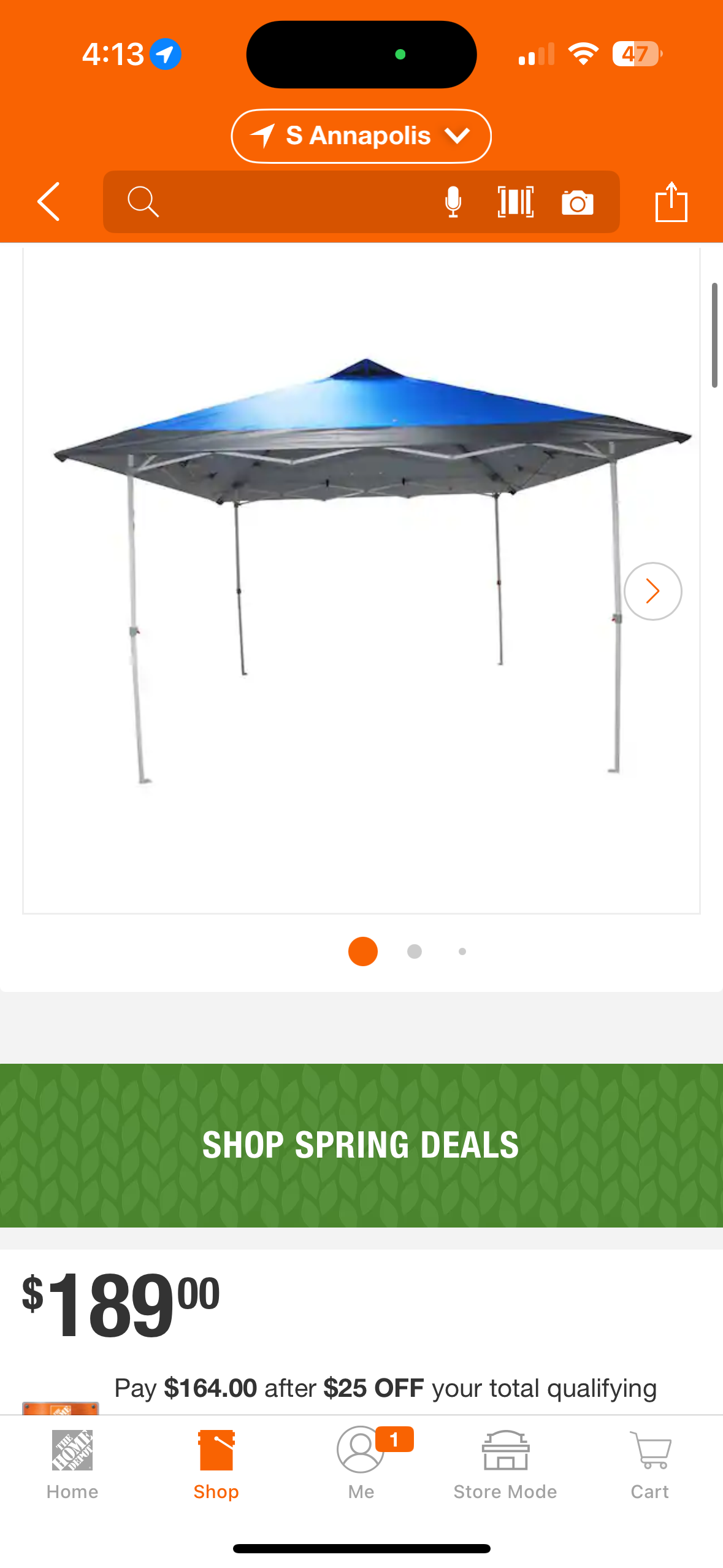723x1568 pixels.
Task: Open the barcode scanner
Action: tap(515, 202)
